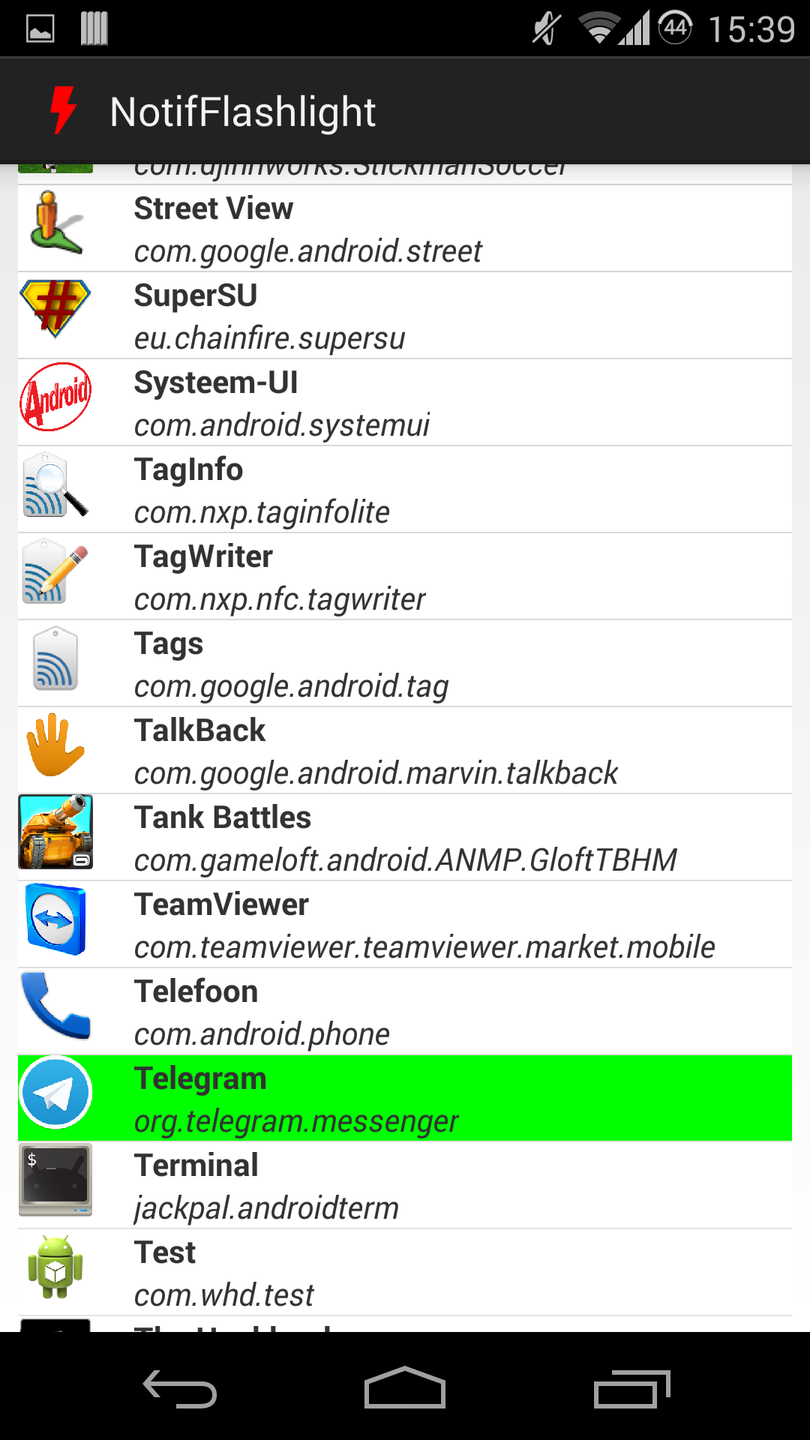This screenshot has width=810, height=1440.
Task: Open recent apps from the navigation bar
Action: [631, 1389]
